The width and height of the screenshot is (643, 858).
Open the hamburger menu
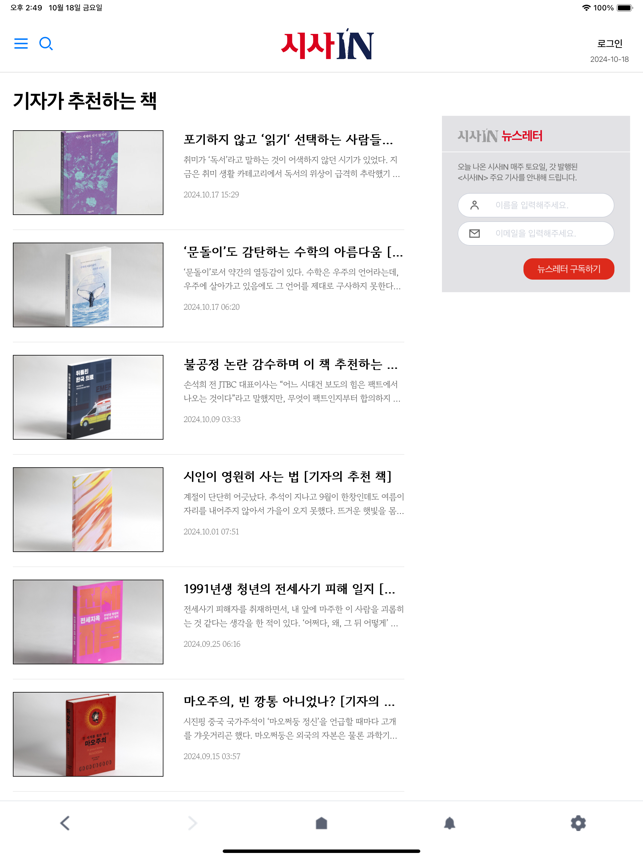[21, 44]
